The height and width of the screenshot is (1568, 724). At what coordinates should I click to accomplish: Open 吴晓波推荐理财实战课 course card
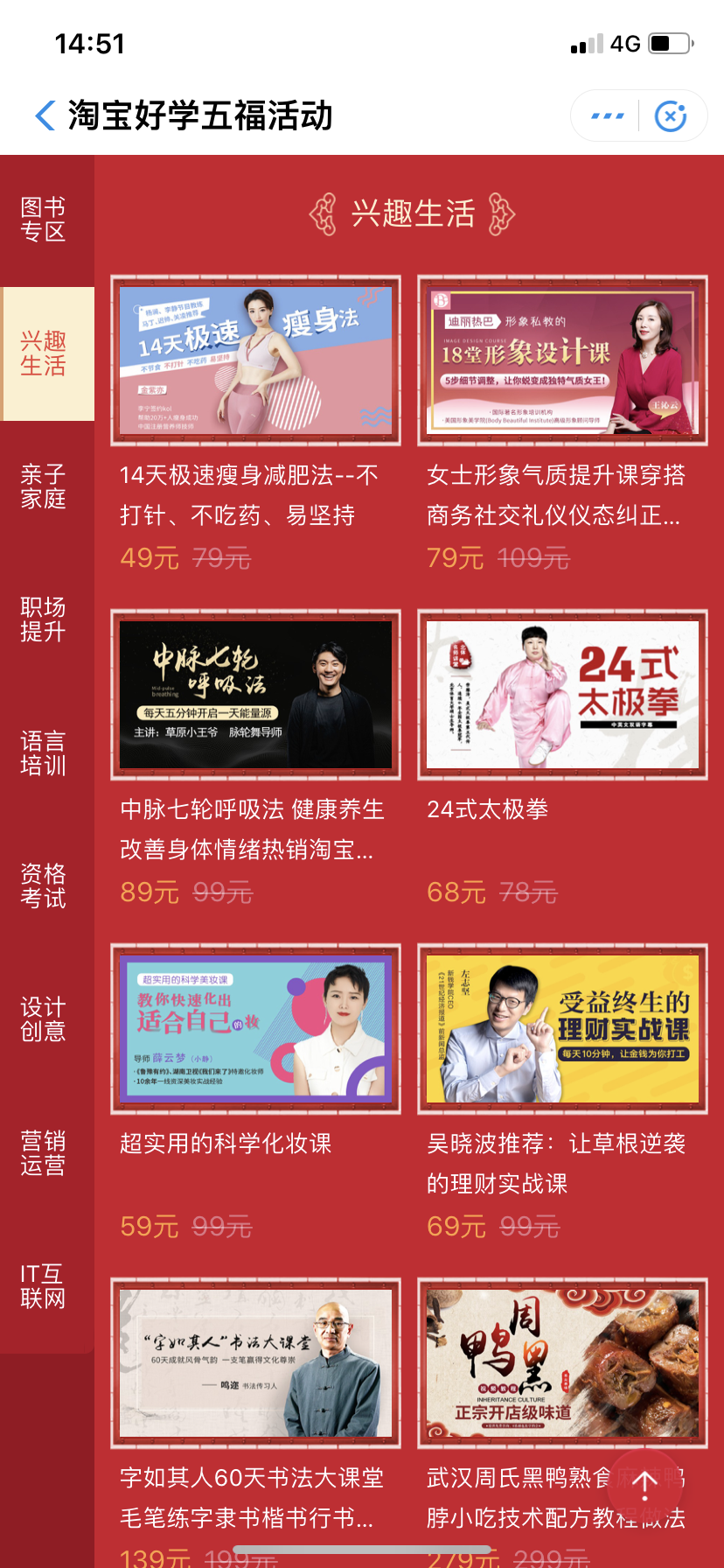tap(562, 1029)
